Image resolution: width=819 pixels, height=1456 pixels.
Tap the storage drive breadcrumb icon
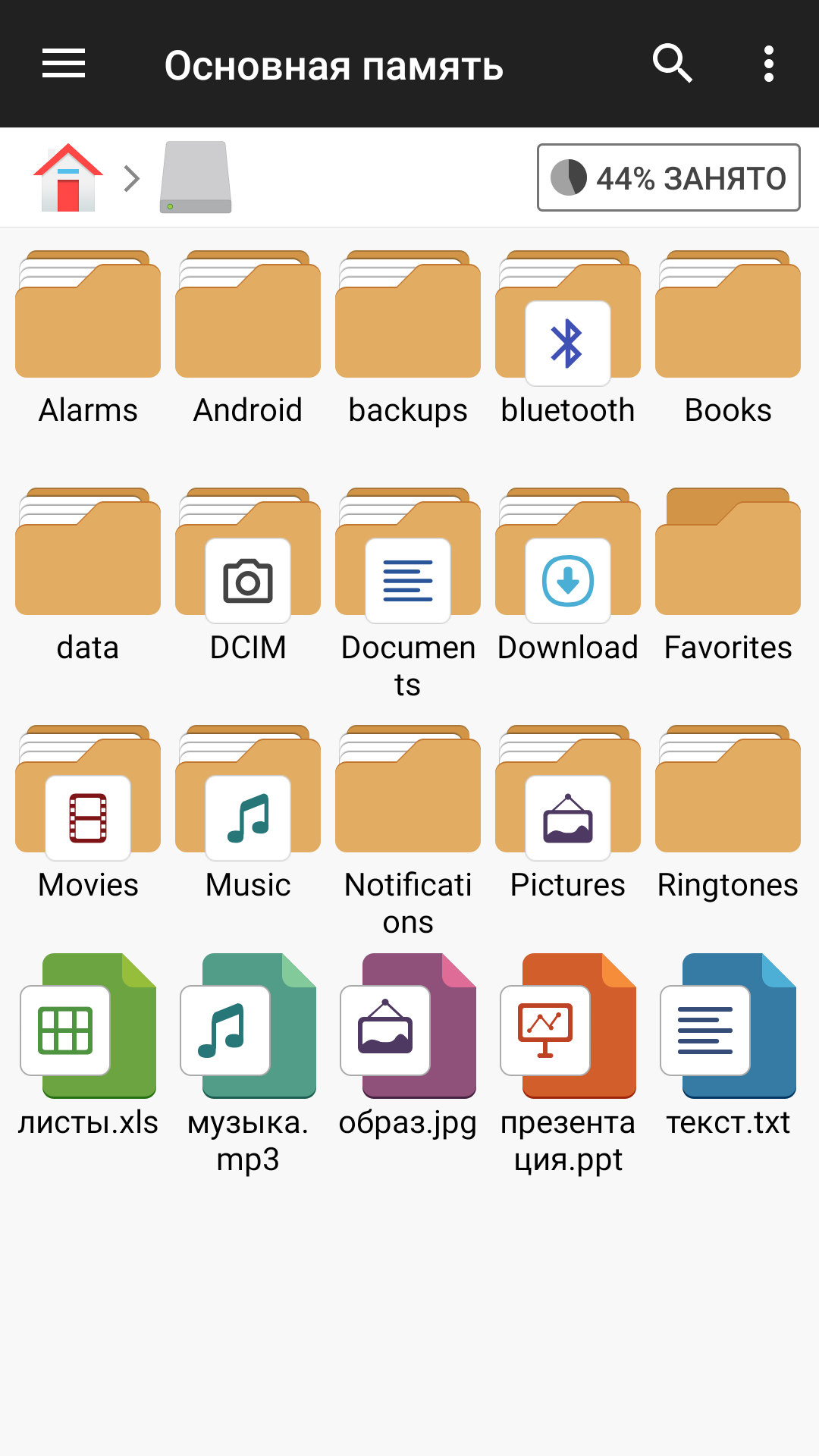point(196,178)
